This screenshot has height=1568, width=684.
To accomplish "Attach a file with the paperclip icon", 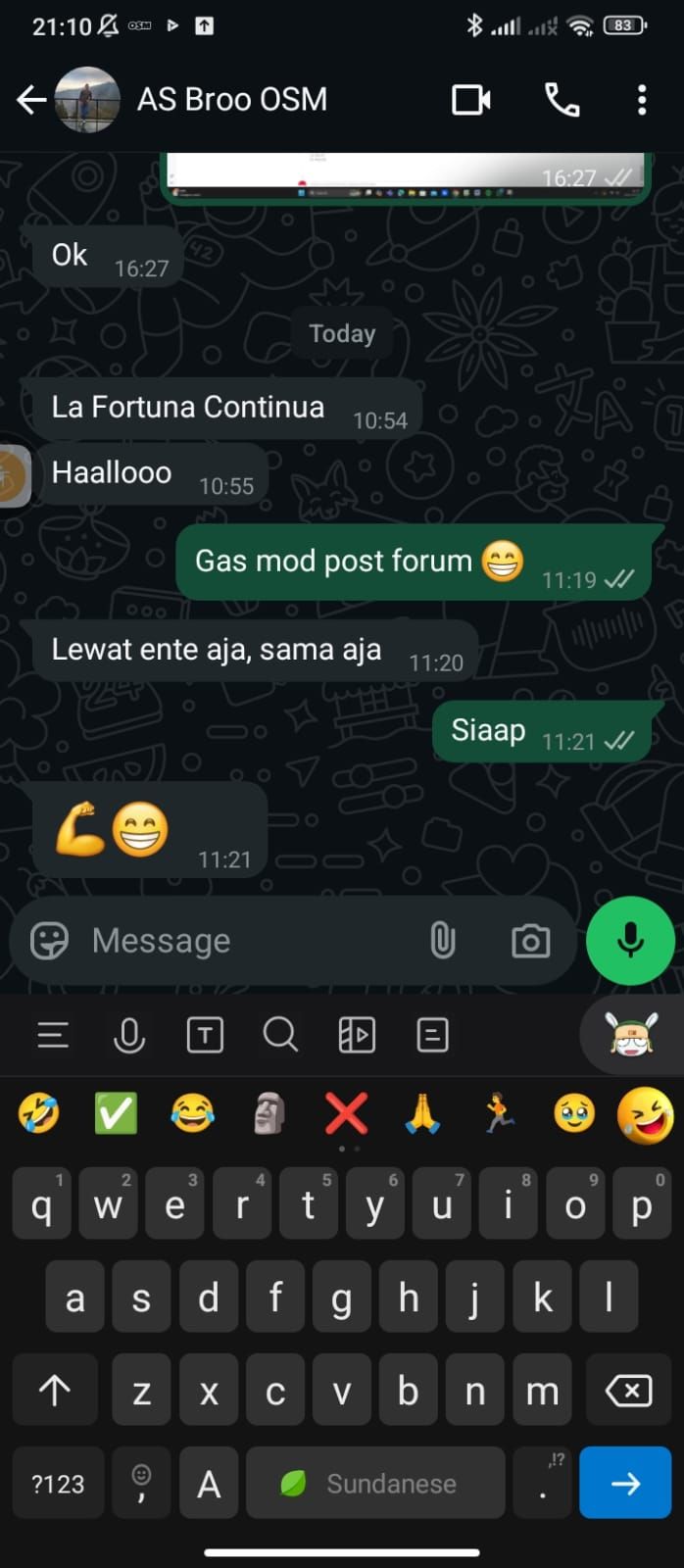I will [443, 941].
